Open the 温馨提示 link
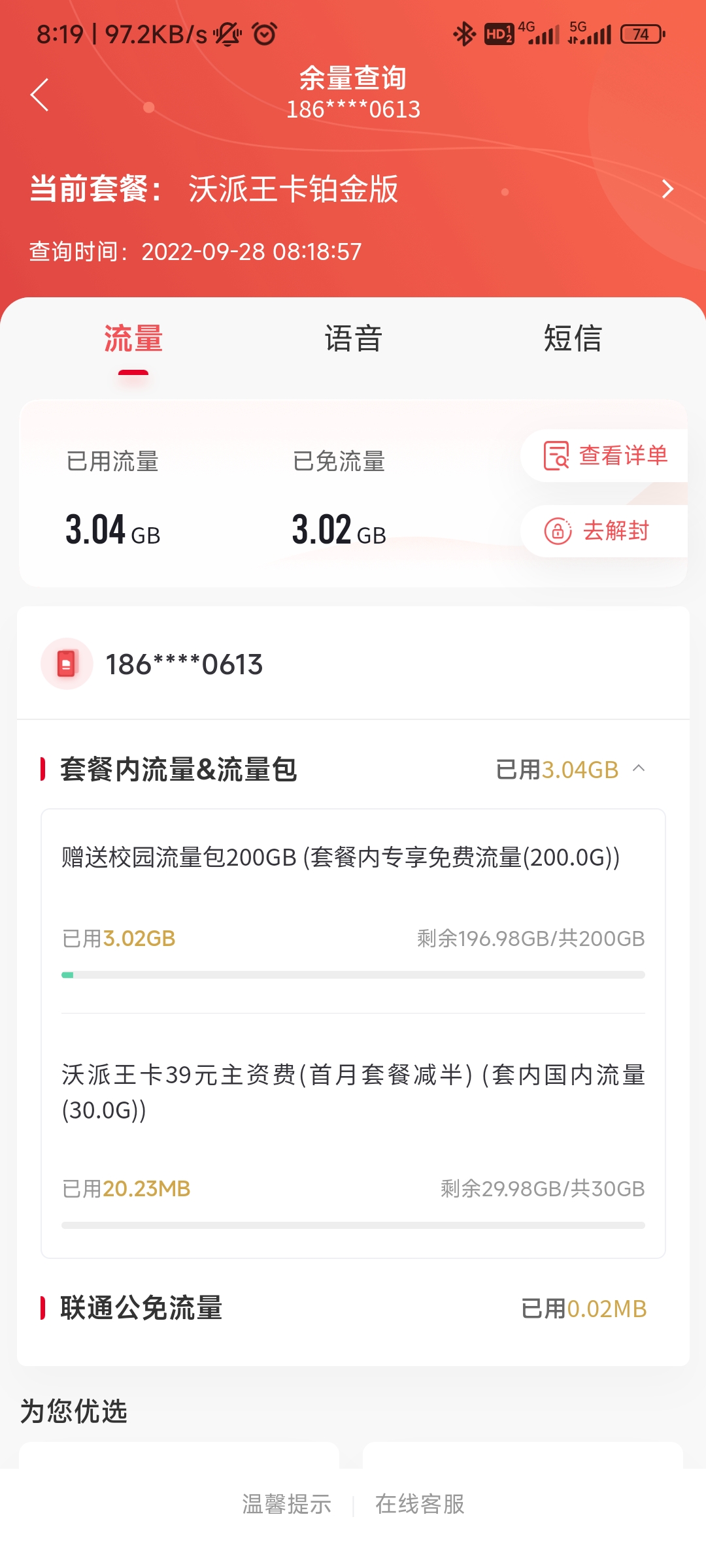The width and height of the screenshot is (706, 1568). pos(286,1504)
